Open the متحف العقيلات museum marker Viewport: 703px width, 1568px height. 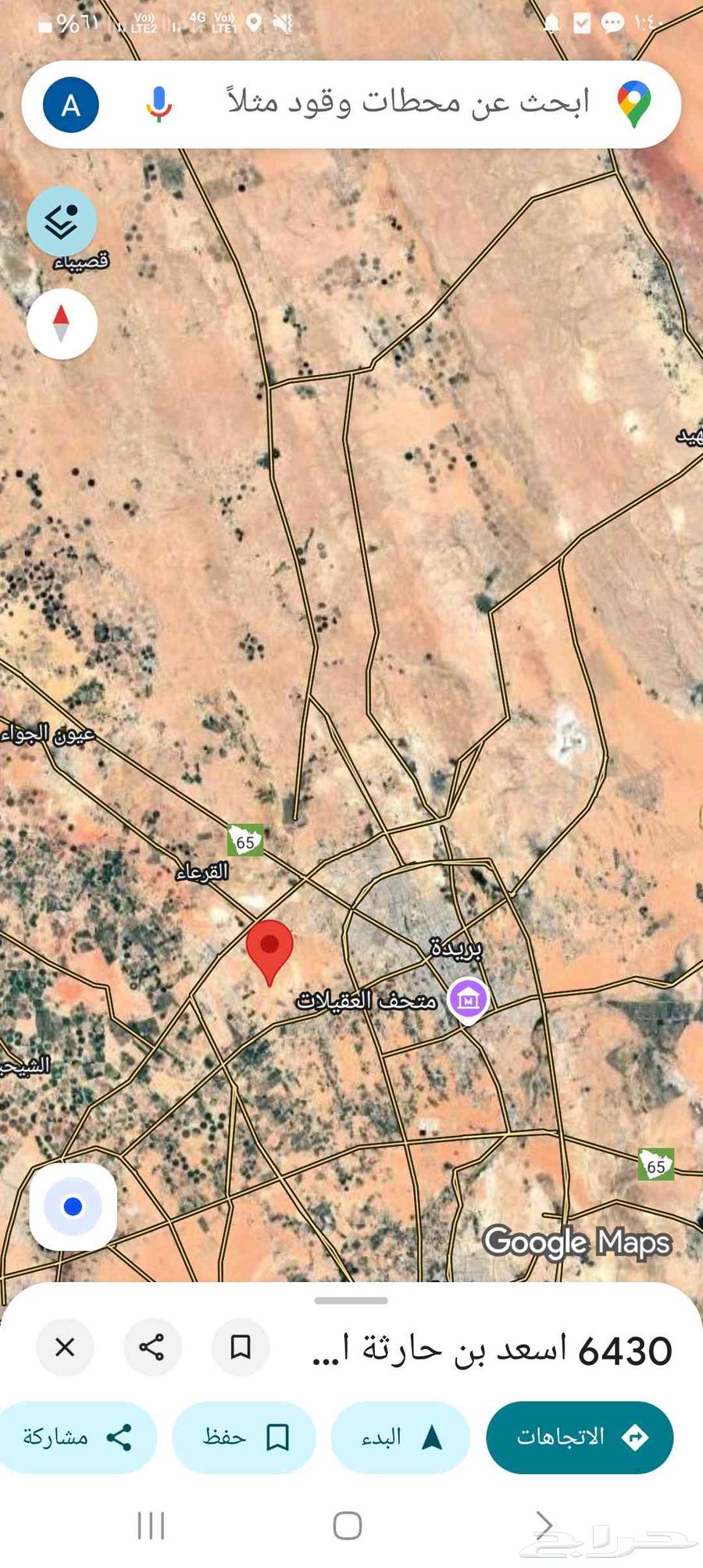468,999
